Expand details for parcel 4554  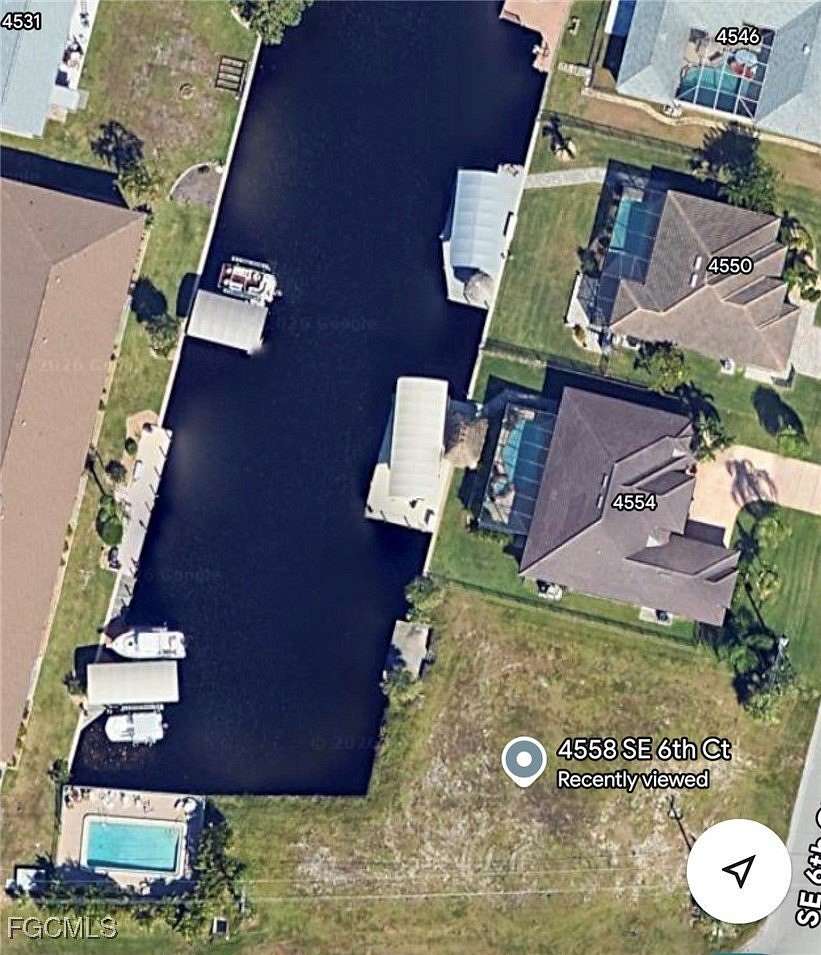635,501
